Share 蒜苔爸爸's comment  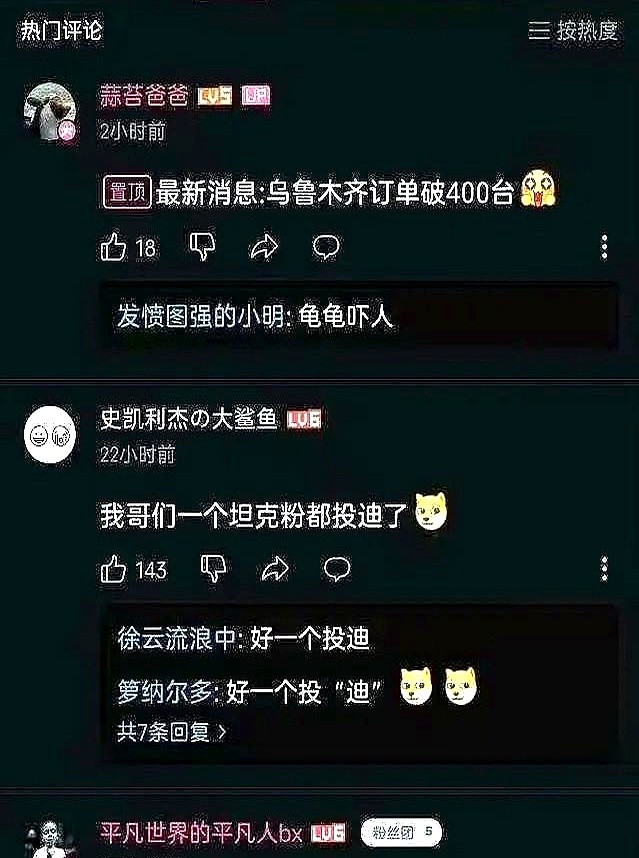click(x=264, y=247)
